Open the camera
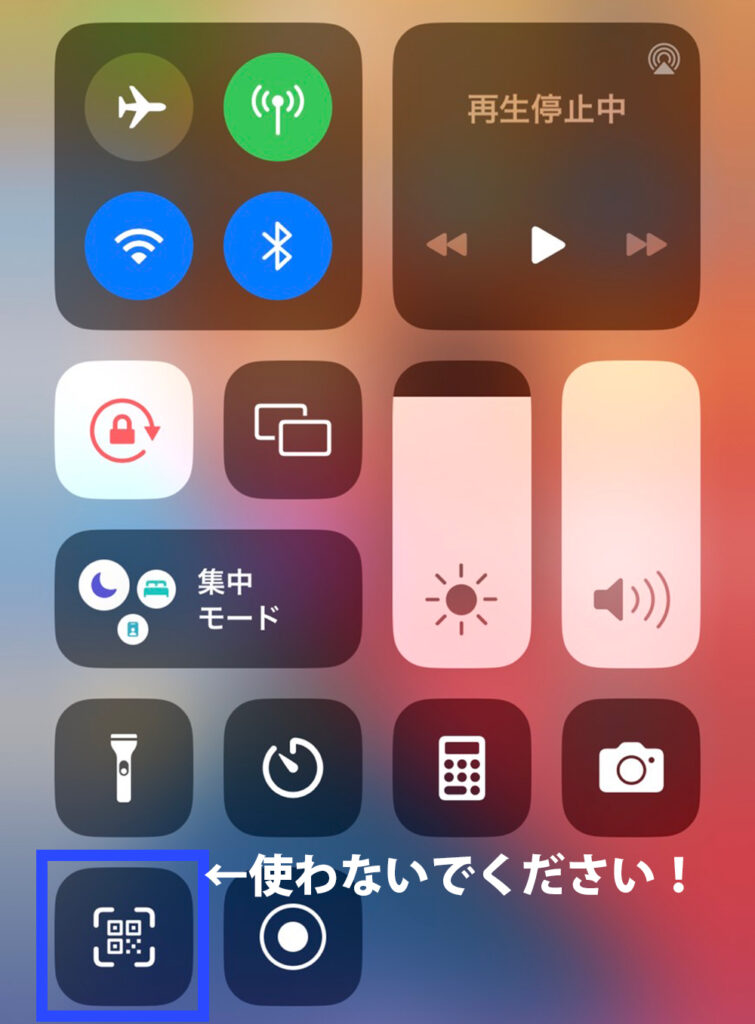Screen dimensions: 755x1024 (631, 767)
